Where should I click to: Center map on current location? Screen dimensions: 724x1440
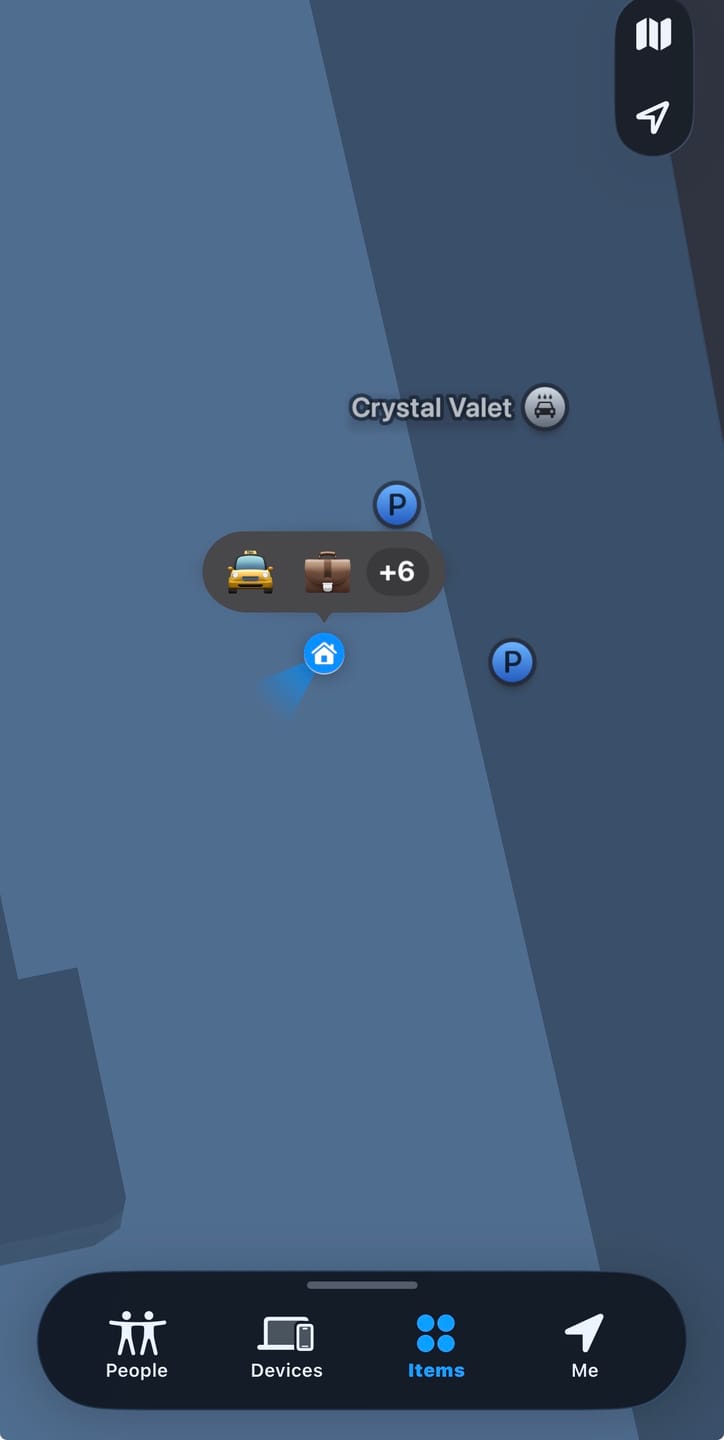click(653, 117)
